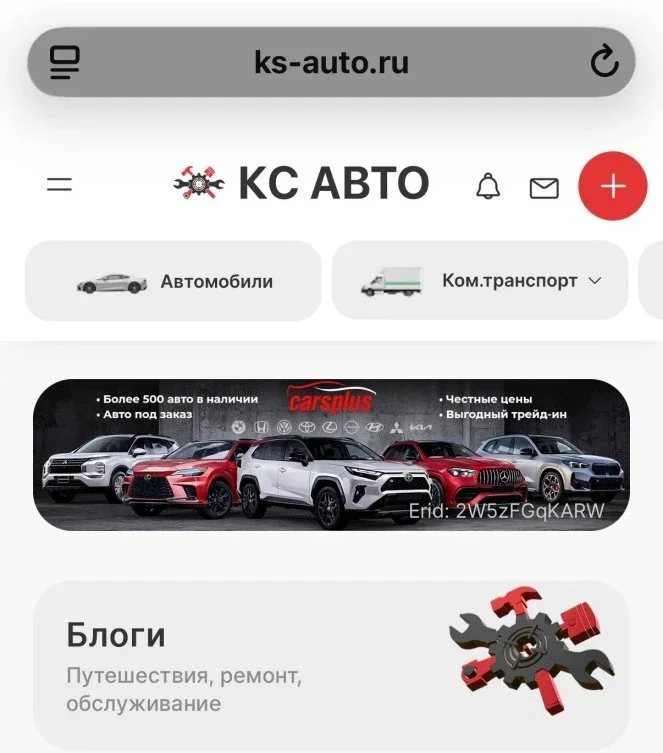Select the Автомобили category
663x753 pixels.
(x=173, y=282)
